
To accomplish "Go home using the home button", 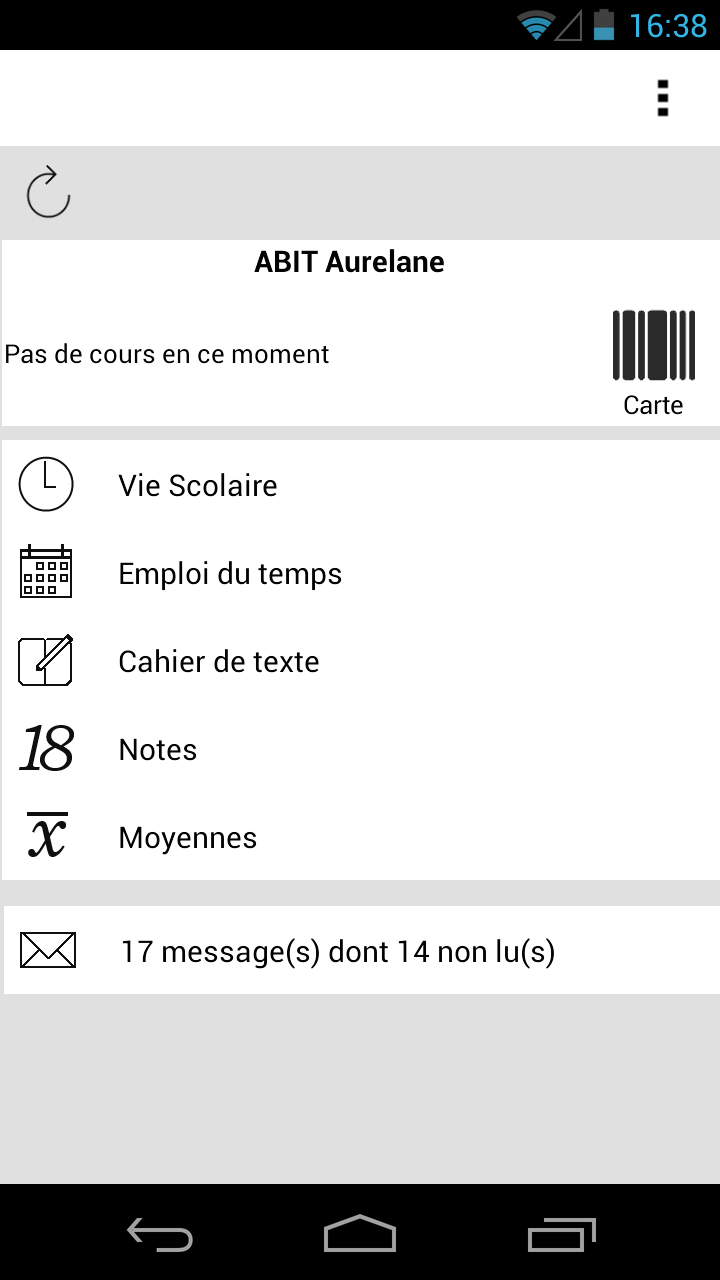I will point(360,1235).
